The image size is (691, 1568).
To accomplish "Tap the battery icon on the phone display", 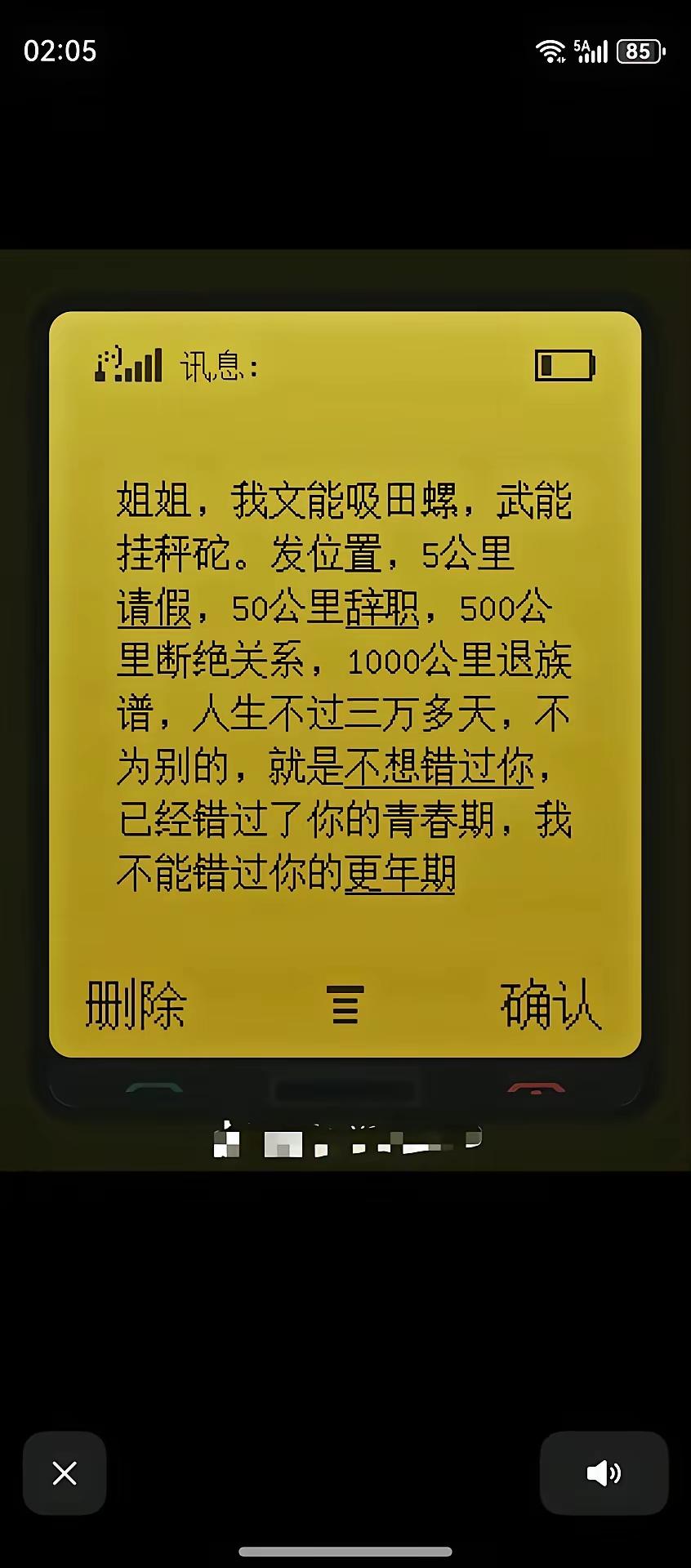I will coord(564,365).
